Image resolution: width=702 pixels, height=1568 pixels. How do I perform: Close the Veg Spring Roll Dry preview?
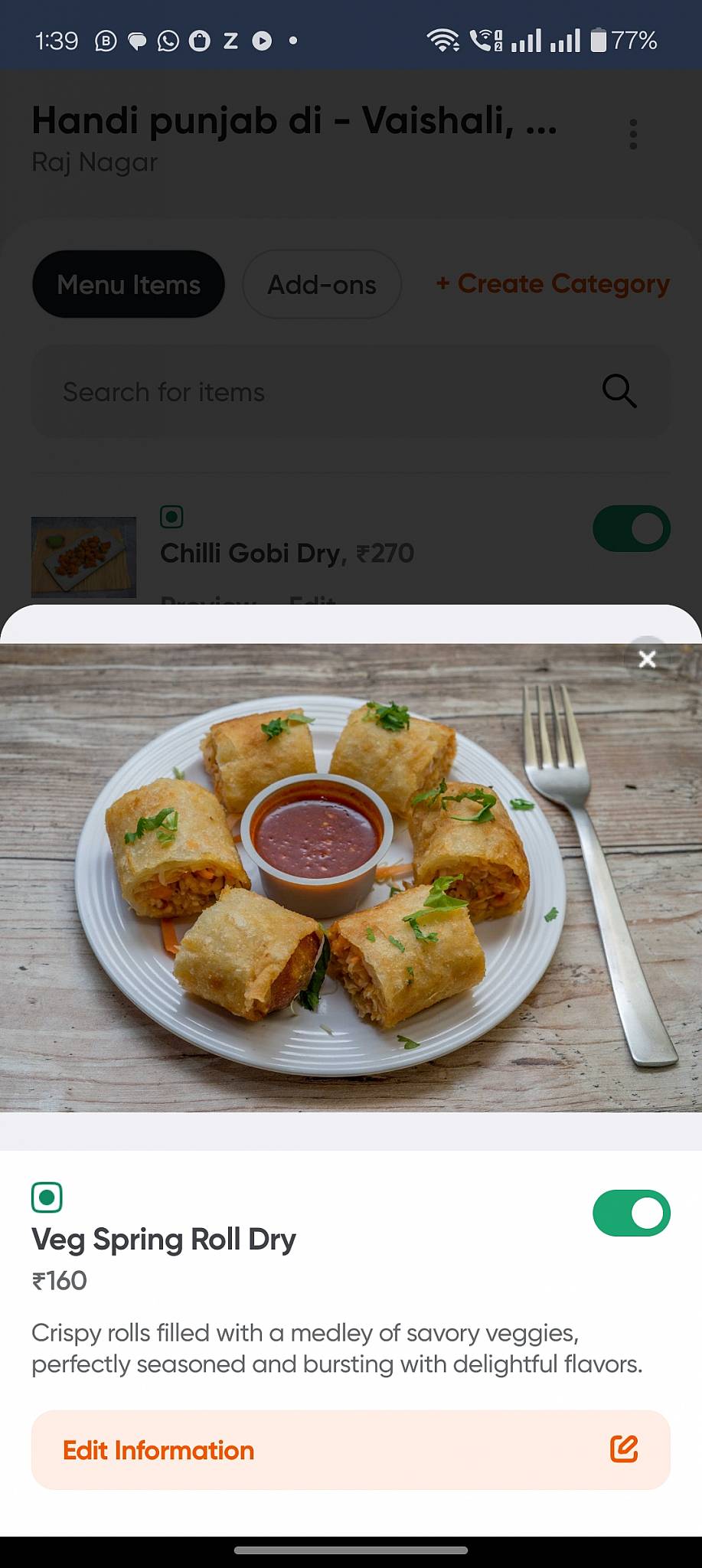click(647, 658)
